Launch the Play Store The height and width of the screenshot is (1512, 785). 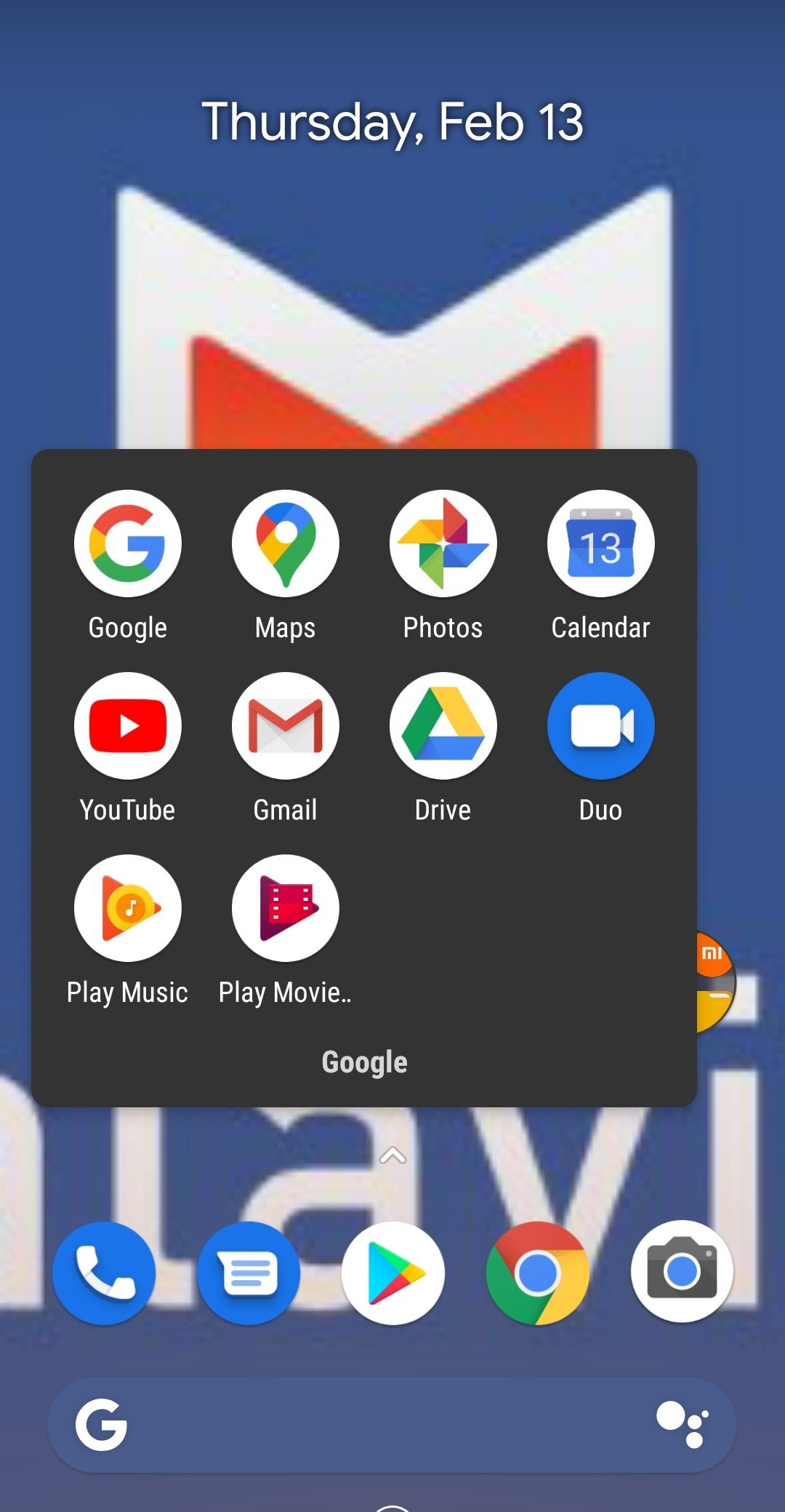pos(393,1273)
